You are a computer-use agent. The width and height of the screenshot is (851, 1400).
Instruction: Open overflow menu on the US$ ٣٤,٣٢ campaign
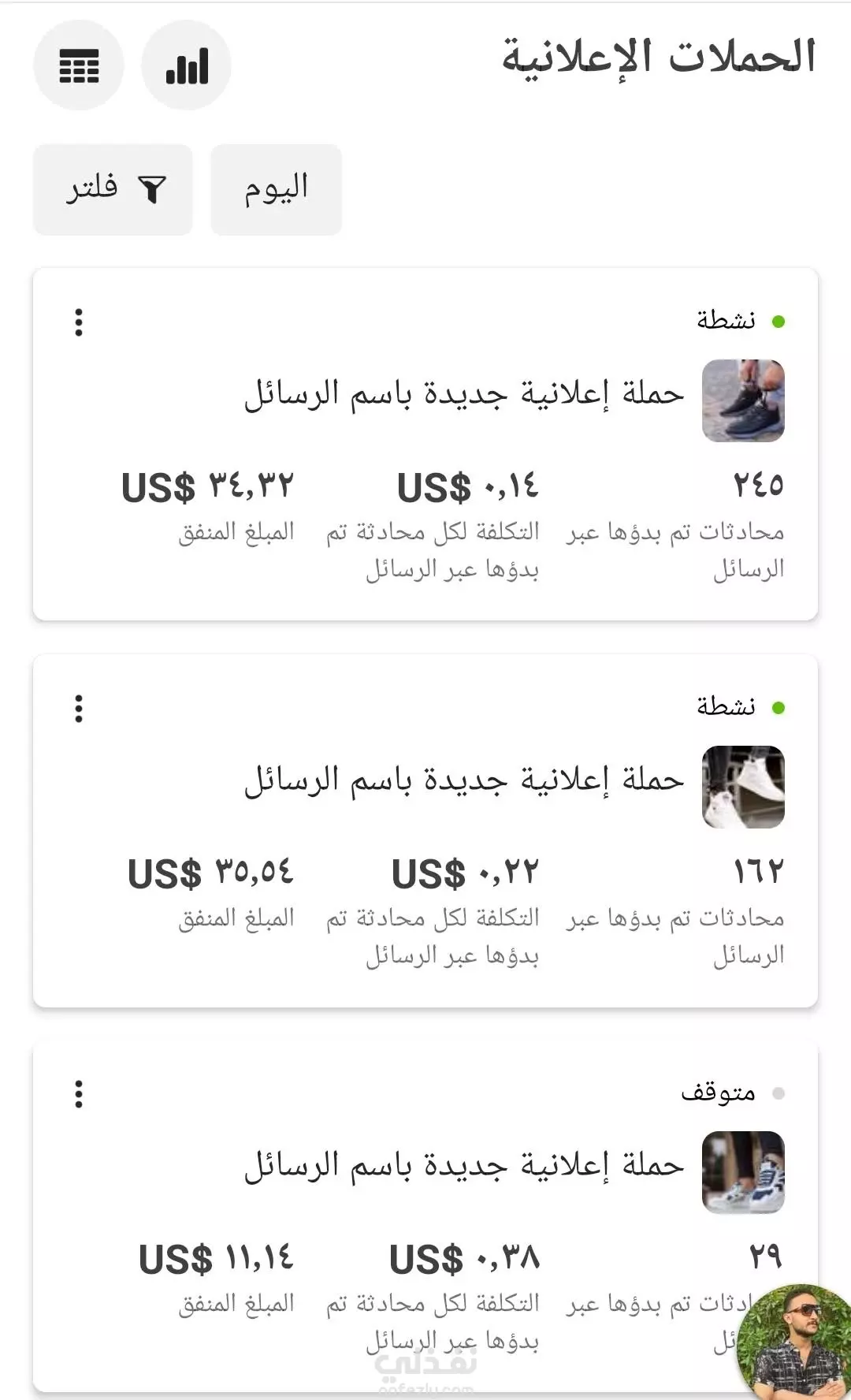point(79,322)
